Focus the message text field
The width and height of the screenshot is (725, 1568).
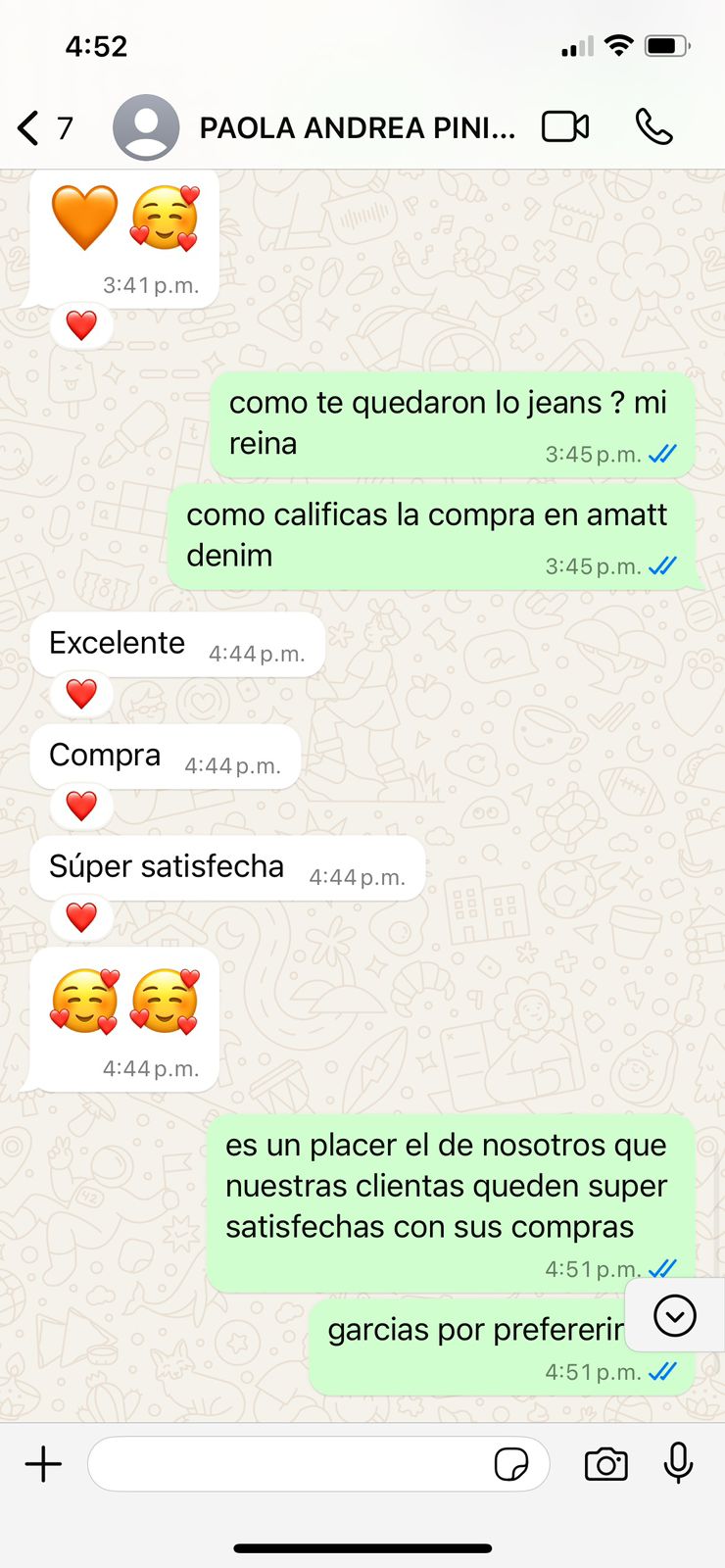[x=289, y=1464]
